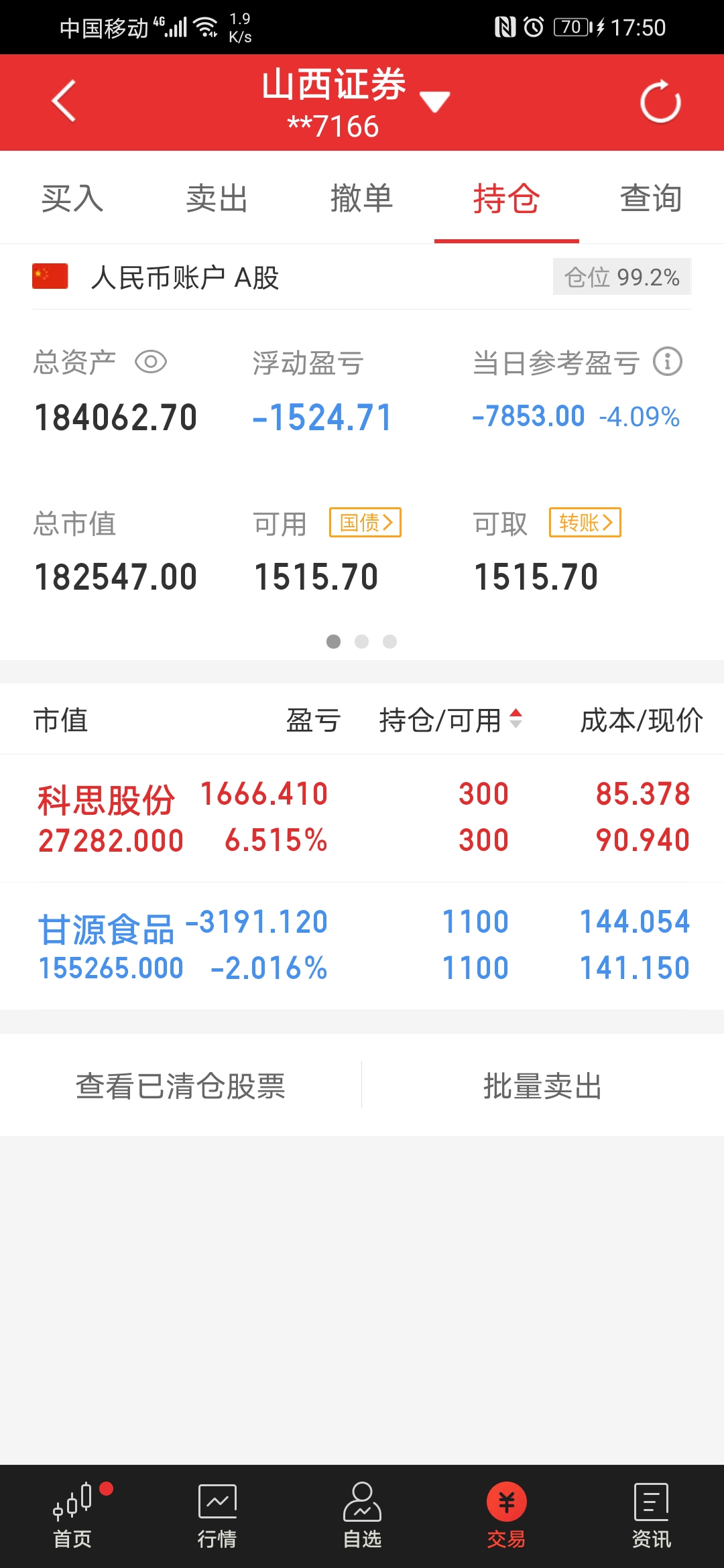Tap the sort toggle beside 持仓/可用
This screenshot has height=1568, width=724.
click(516, 719)
